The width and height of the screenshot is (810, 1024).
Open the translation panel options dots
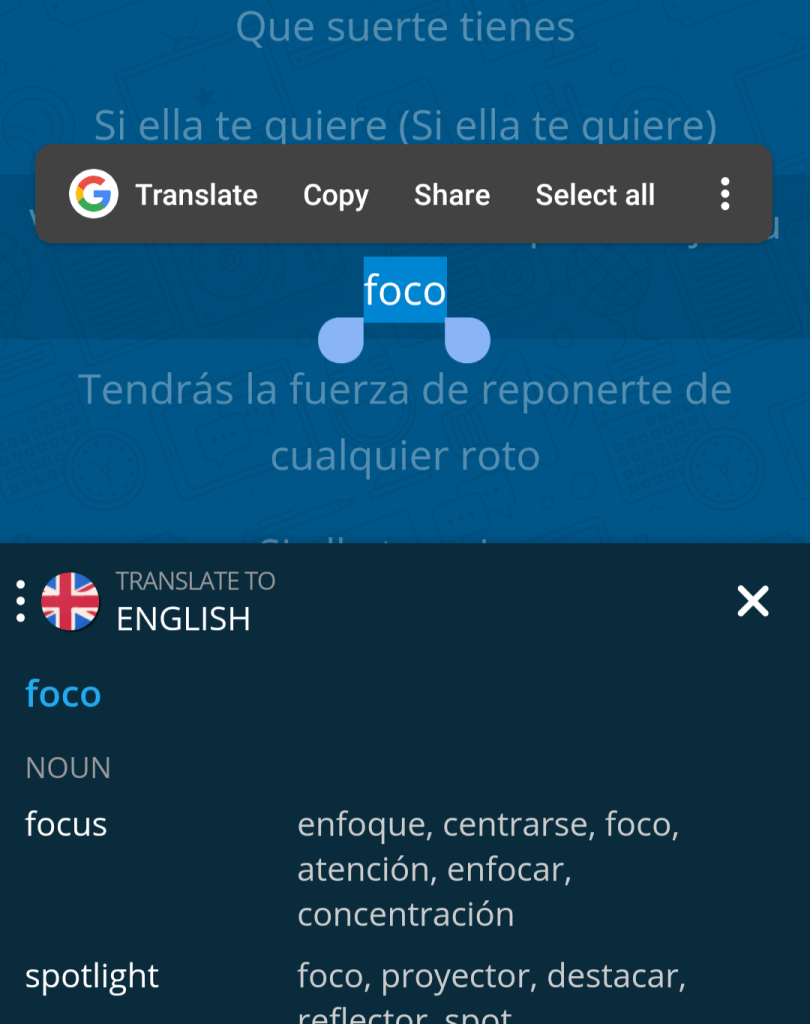(x=21, y=601)
